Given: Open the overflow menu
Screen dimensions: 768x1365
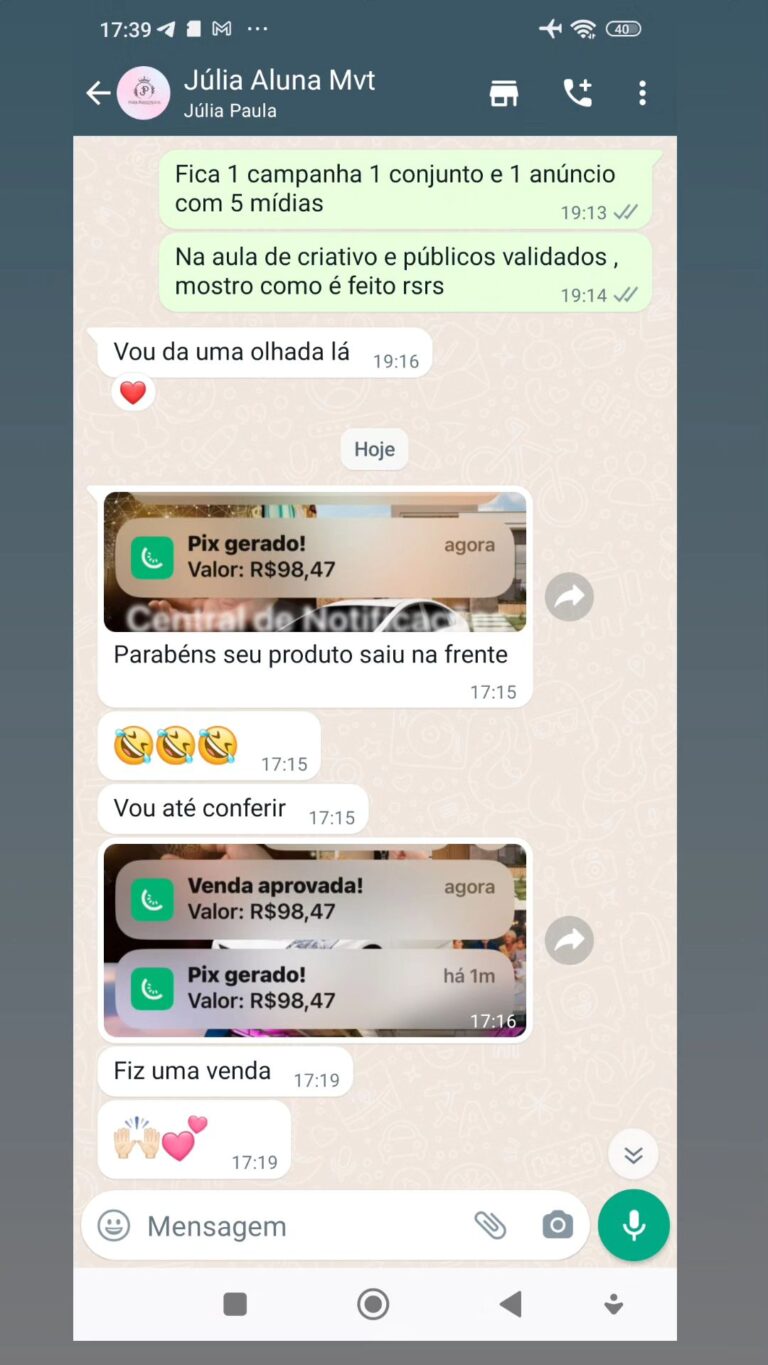Looking at the screenshot, I should click(642, 94).
